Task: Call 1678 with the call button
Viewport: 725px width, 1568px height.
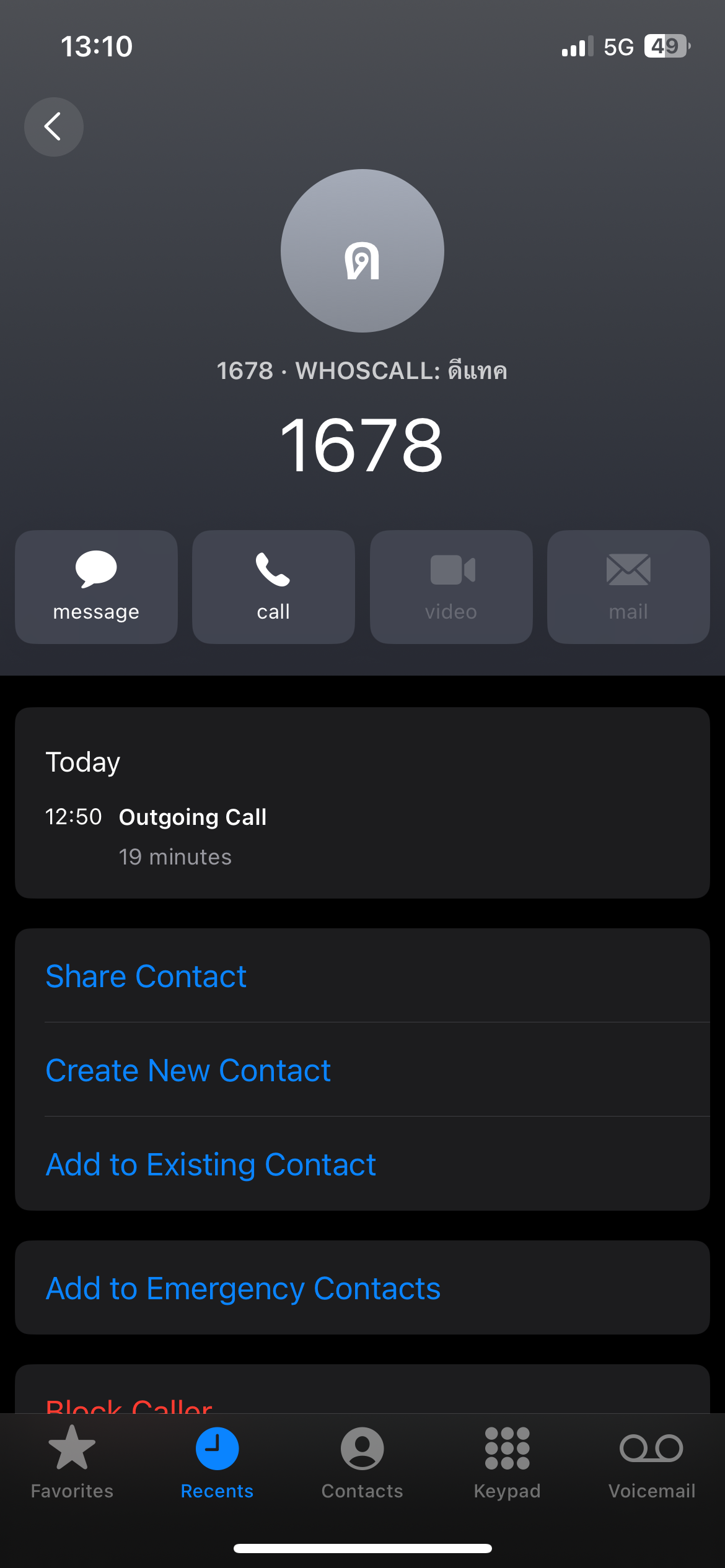Action: coord(273,586)
